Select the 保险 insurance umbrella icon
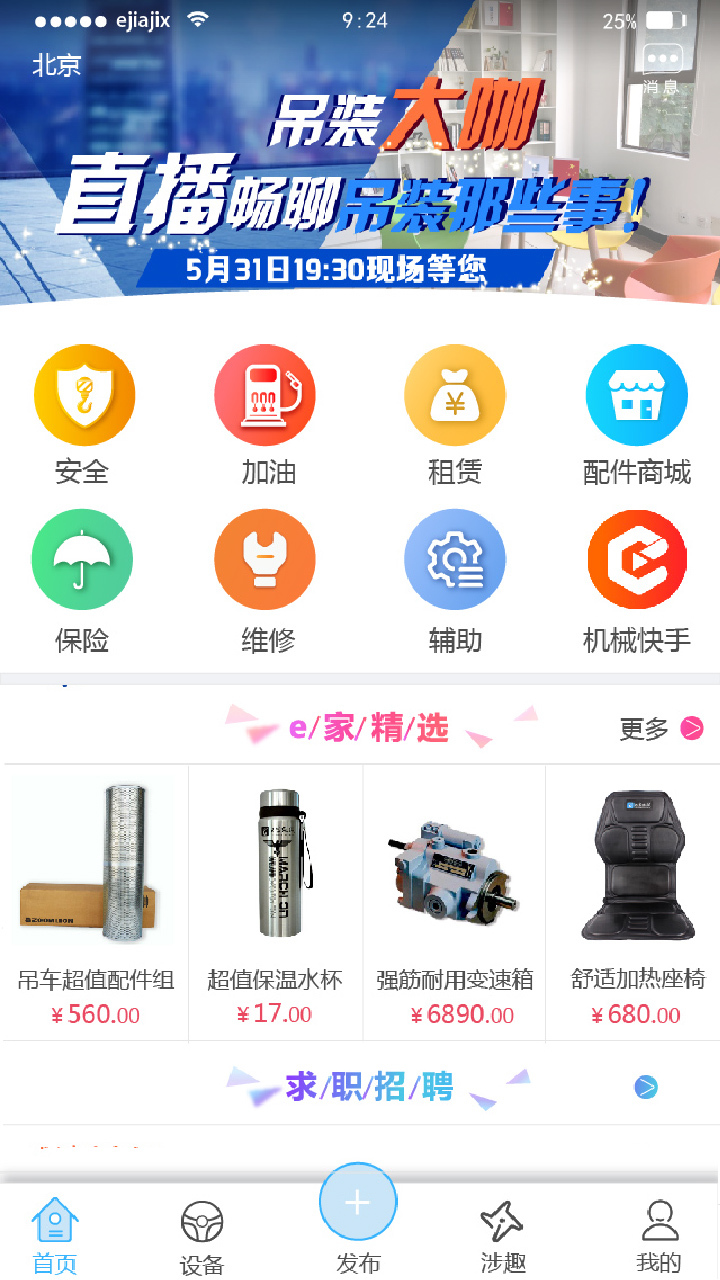Viewport: 720px width, 1280px height. (84, 559)
